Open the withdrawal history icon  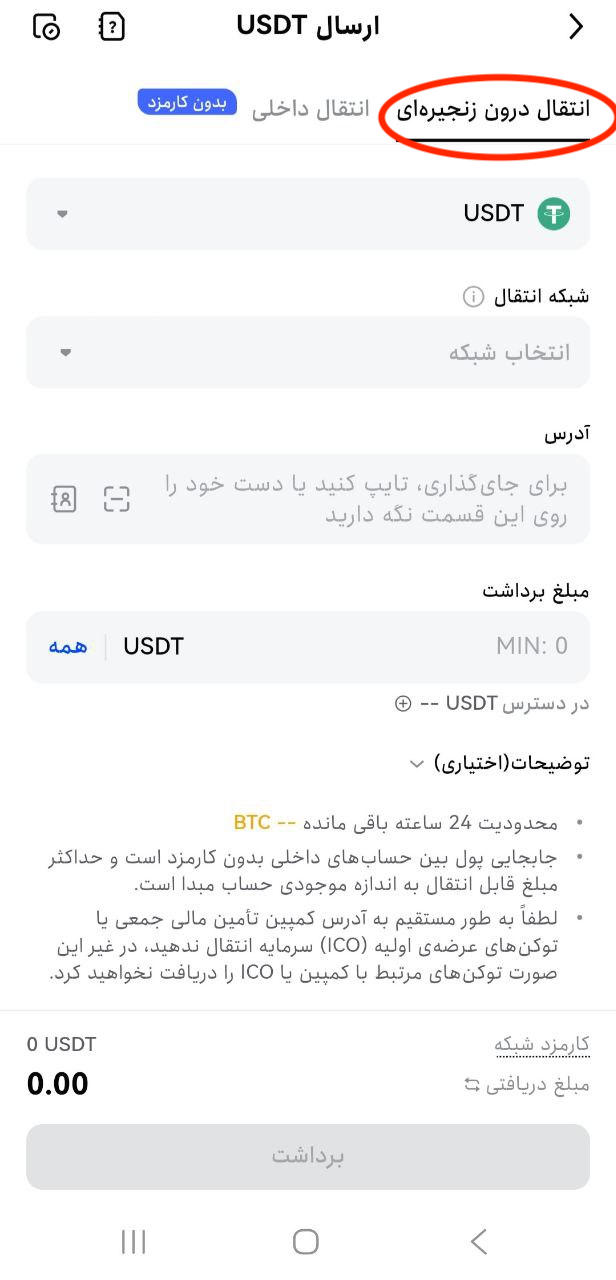pos(47,27)
